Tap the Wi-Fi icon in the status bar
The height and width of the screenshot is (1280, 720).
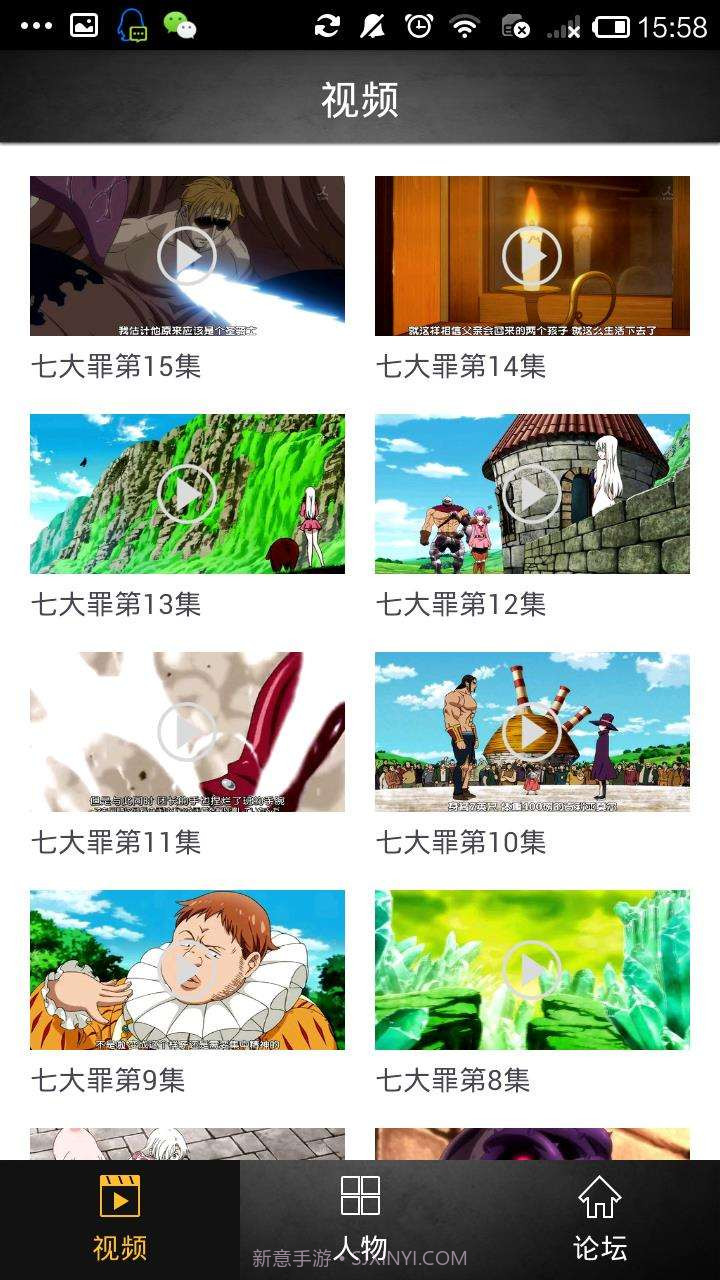click(468, 24)
